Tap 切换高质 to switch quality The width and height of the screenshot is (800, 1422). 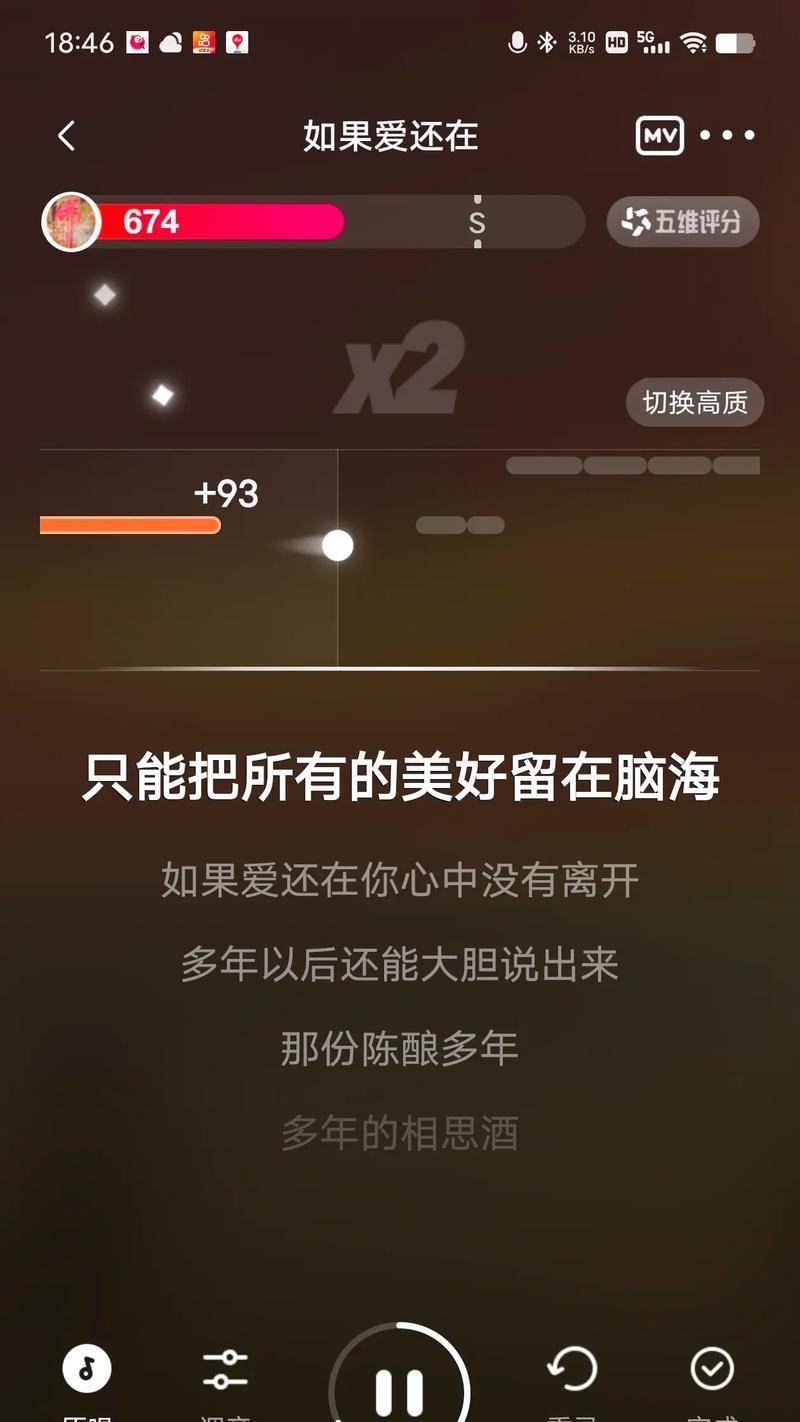coord(695,403)
